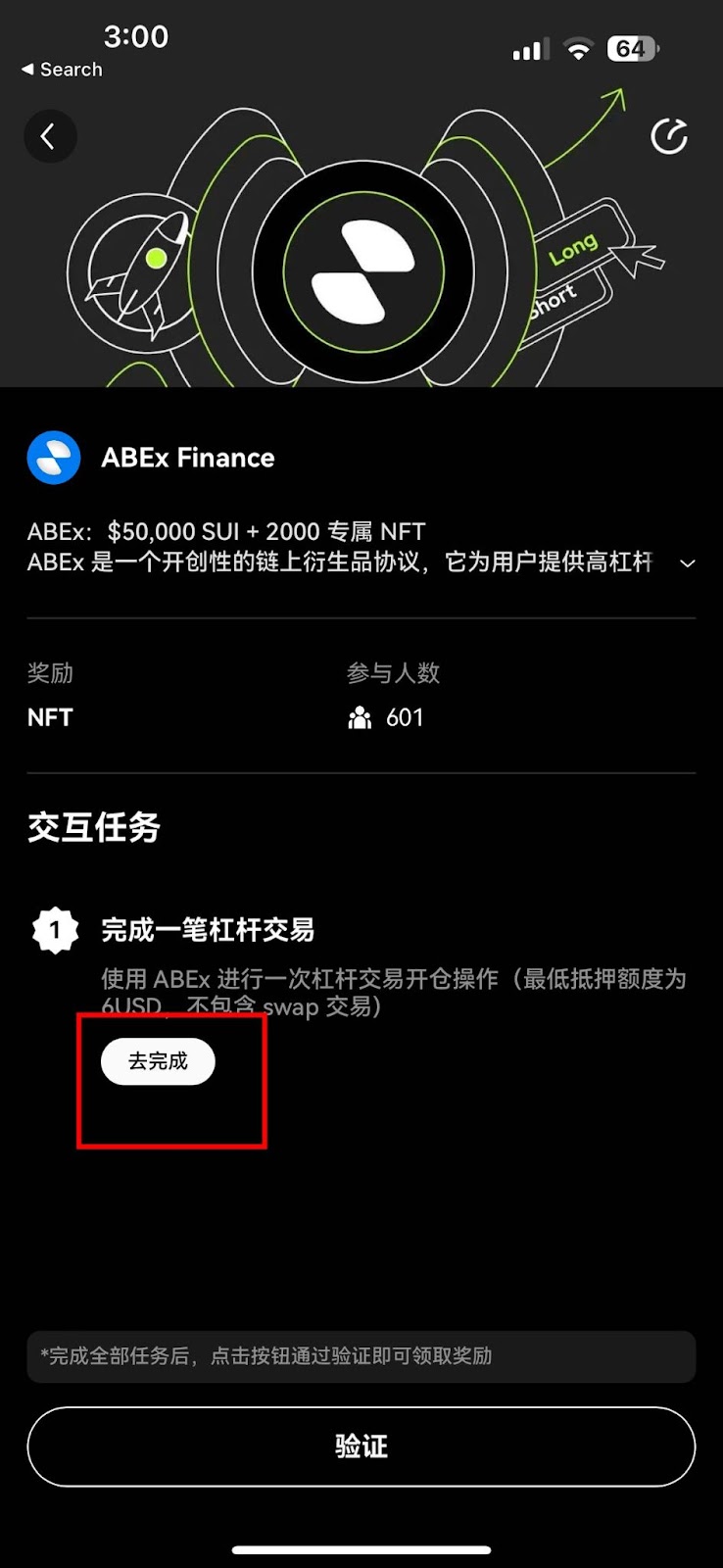
Task: Expand the ABEx description chevron
Action: (x=688, y=563)
